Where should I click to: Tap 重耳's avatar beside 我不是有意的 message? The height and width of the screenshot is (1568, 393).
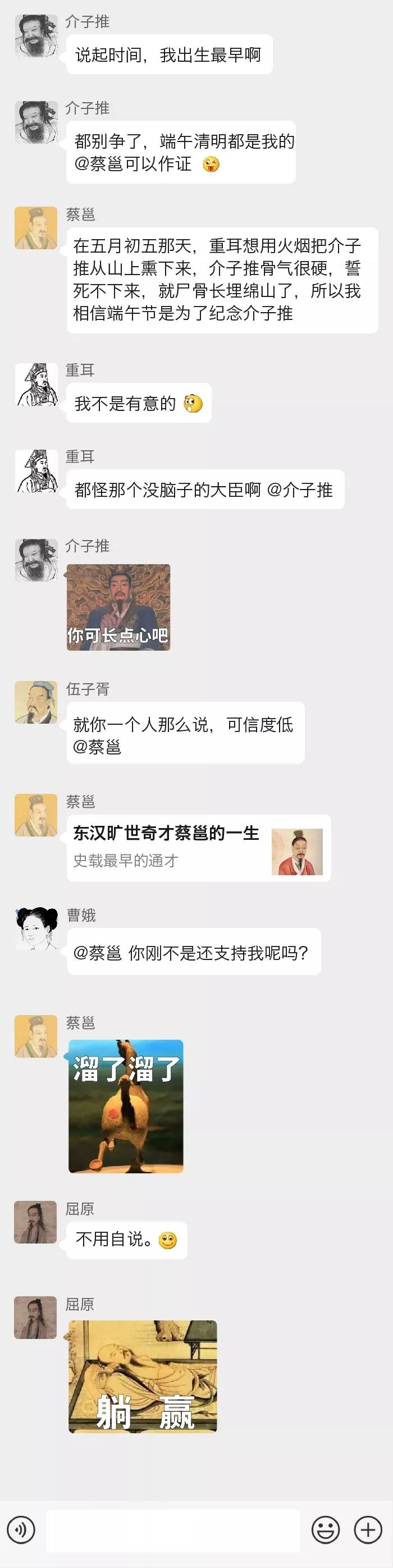pyautogui.click(x=36, y=385)
